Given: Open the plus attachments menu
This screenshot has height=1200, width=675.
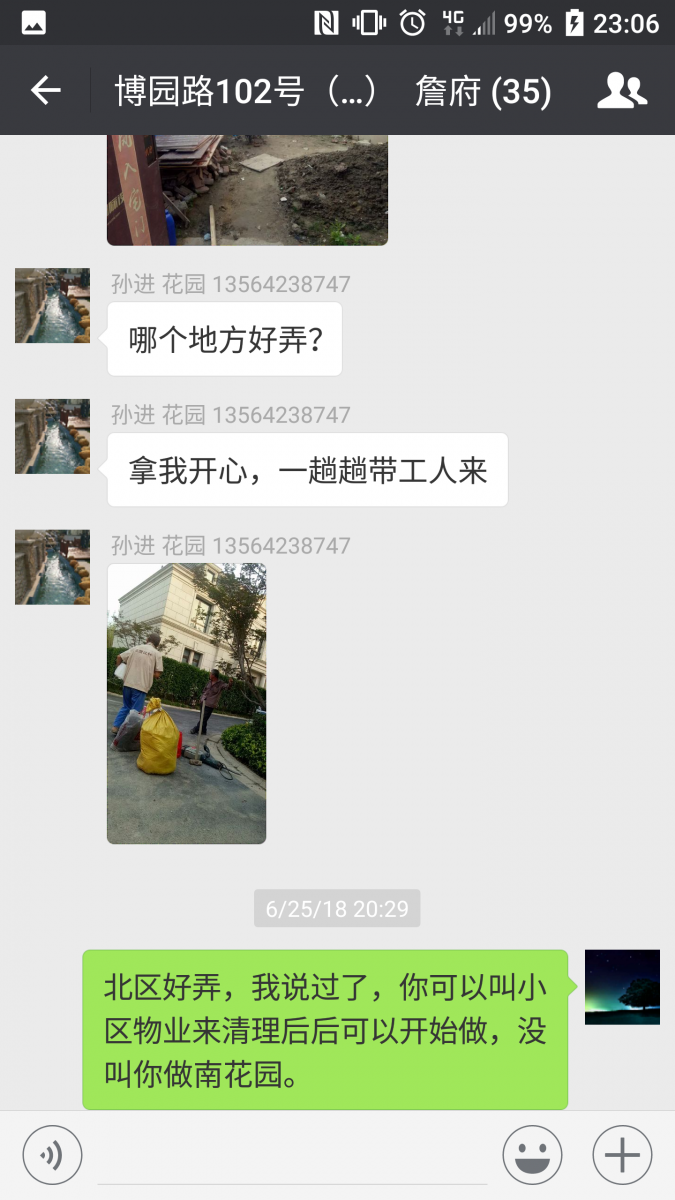Looking at the screenshot, I should tap(622, 1155).
